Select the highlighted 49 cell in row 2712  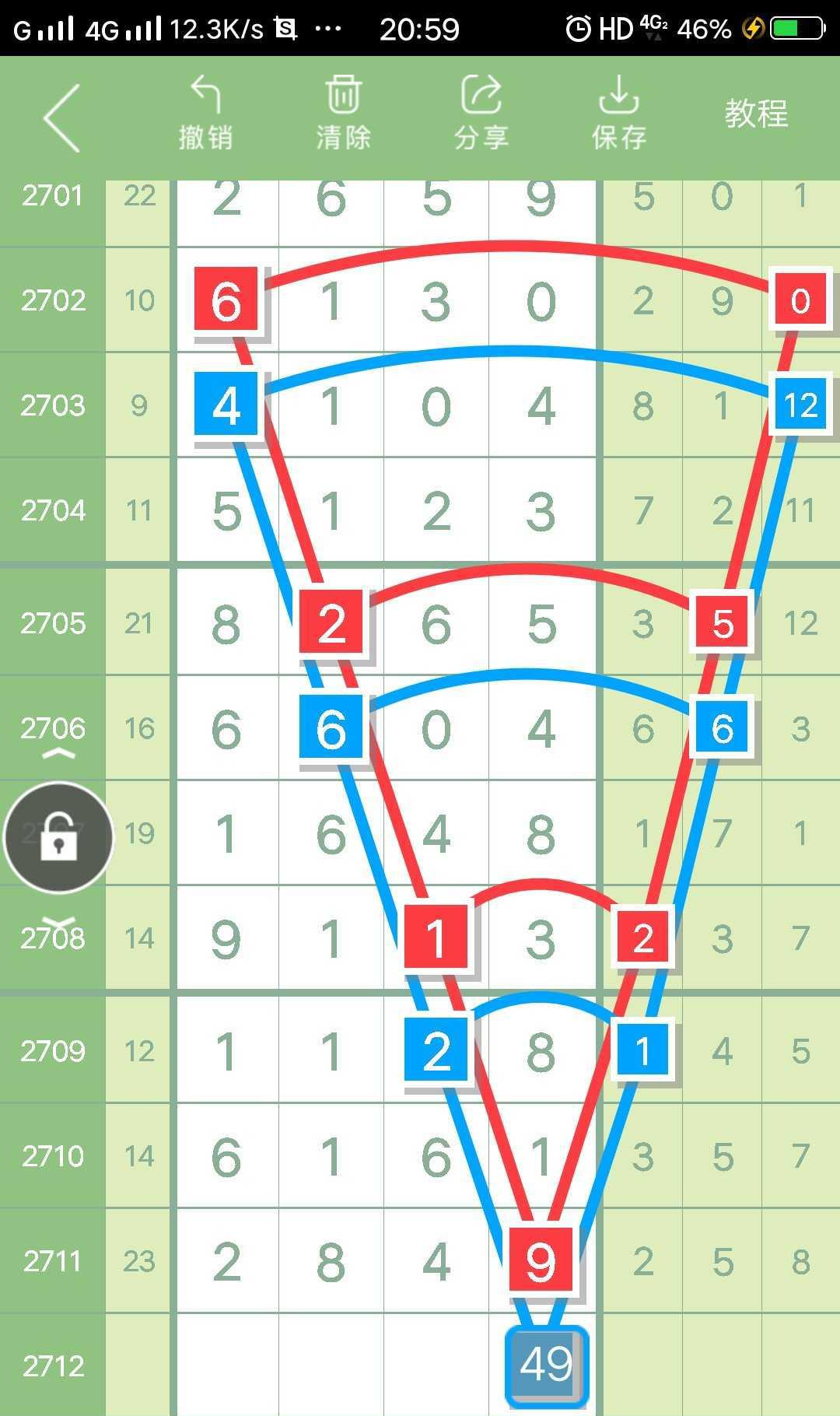coord(547,1365)
